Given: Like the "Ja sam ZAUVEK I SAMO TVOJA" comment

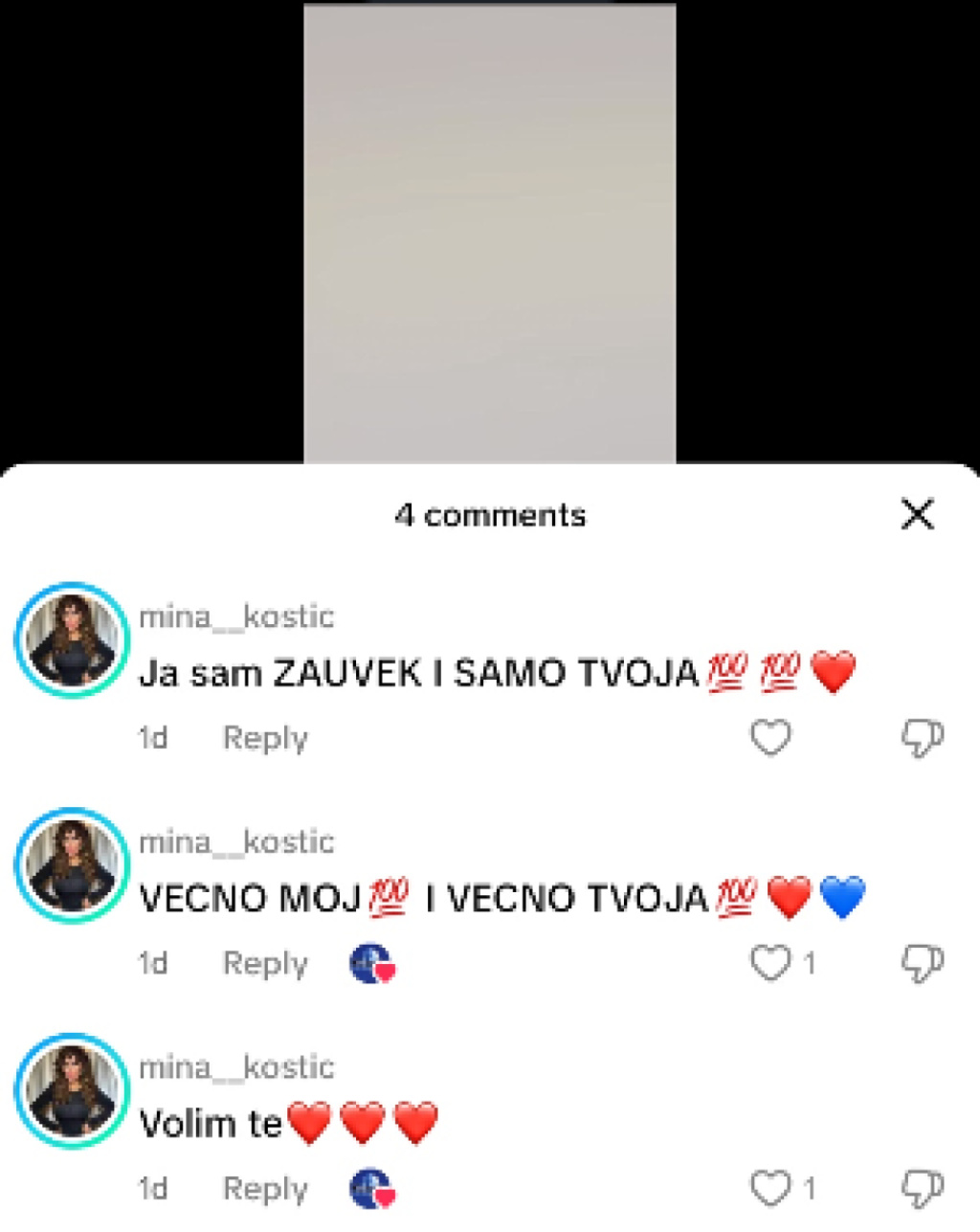Looking at the screenshot, I should point(770,738).
